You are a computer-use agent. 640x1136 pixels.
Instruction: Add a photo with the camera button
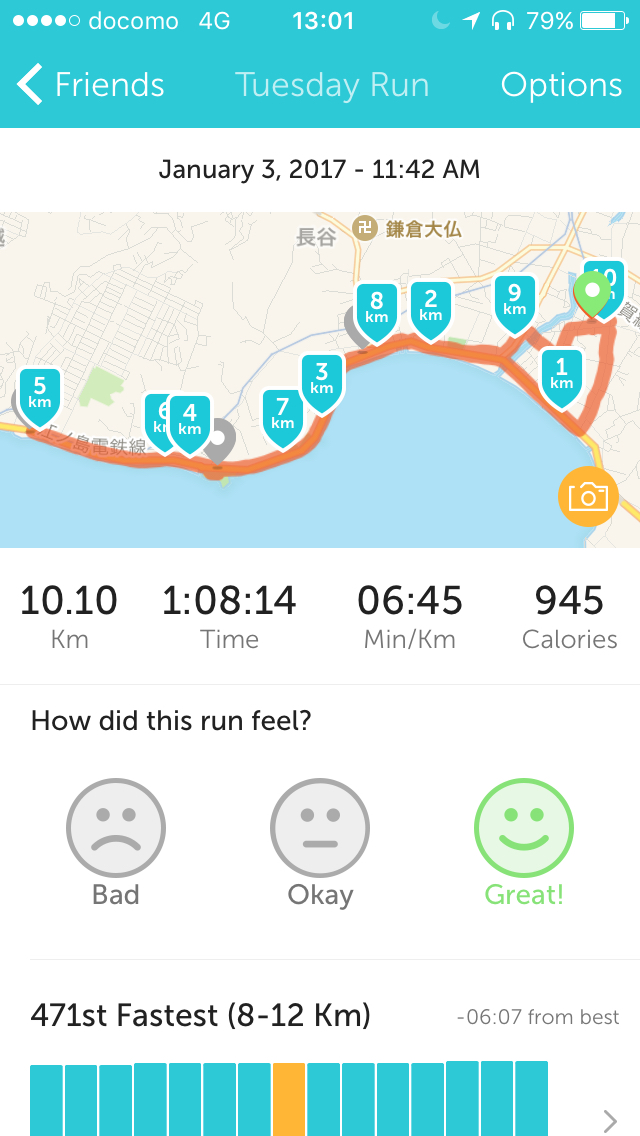(x=587, y=495)
